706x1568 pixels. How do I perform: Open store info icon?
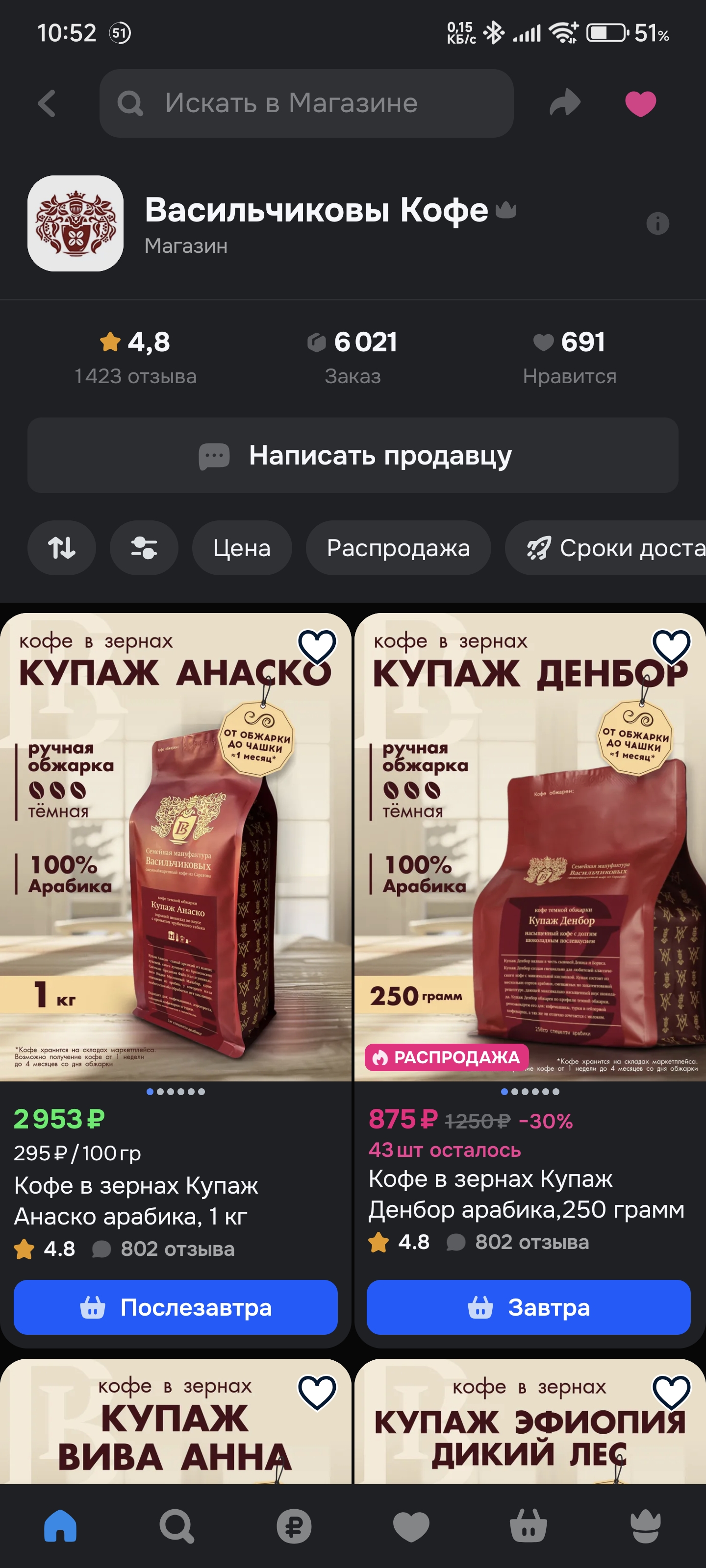coord(657,223)
